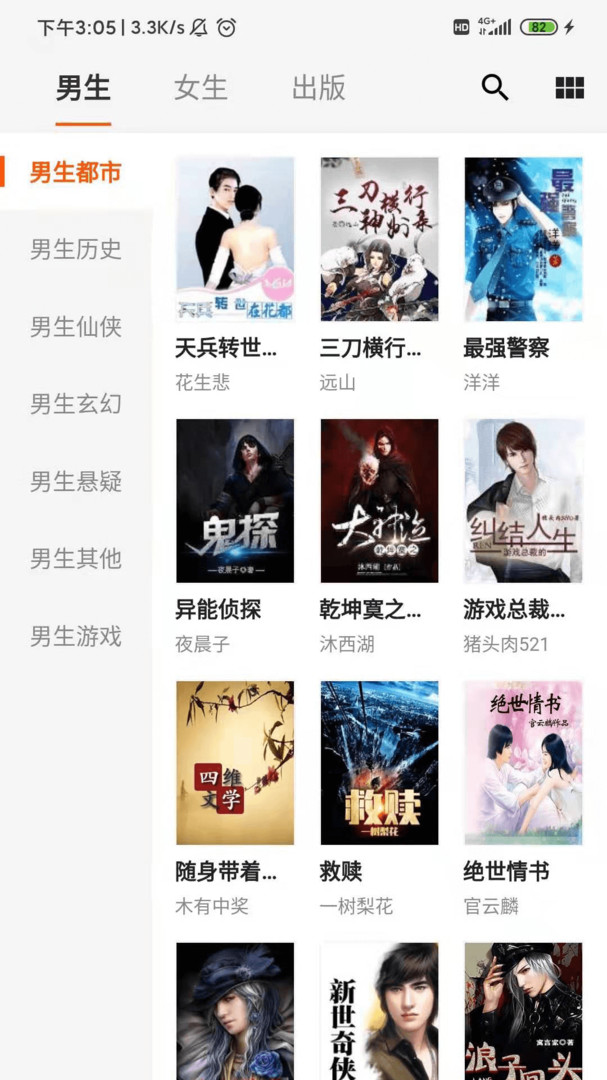
Task: Select the 男生玄幻 category
Action: 76,404
